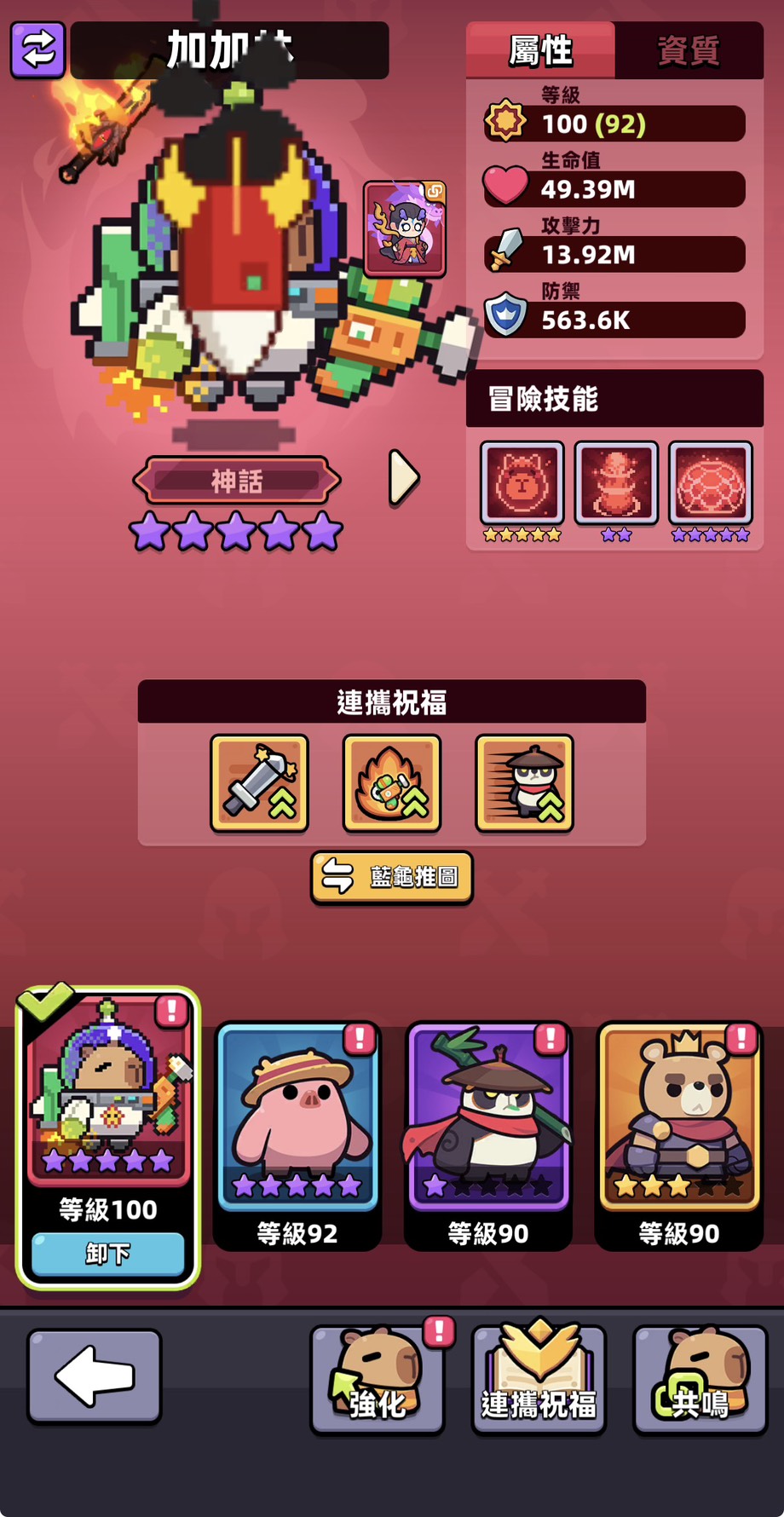Select the pink pig card at 等級92
Image resolution: width=784 pixels, height=1517 pixels.
point(297,1116)
